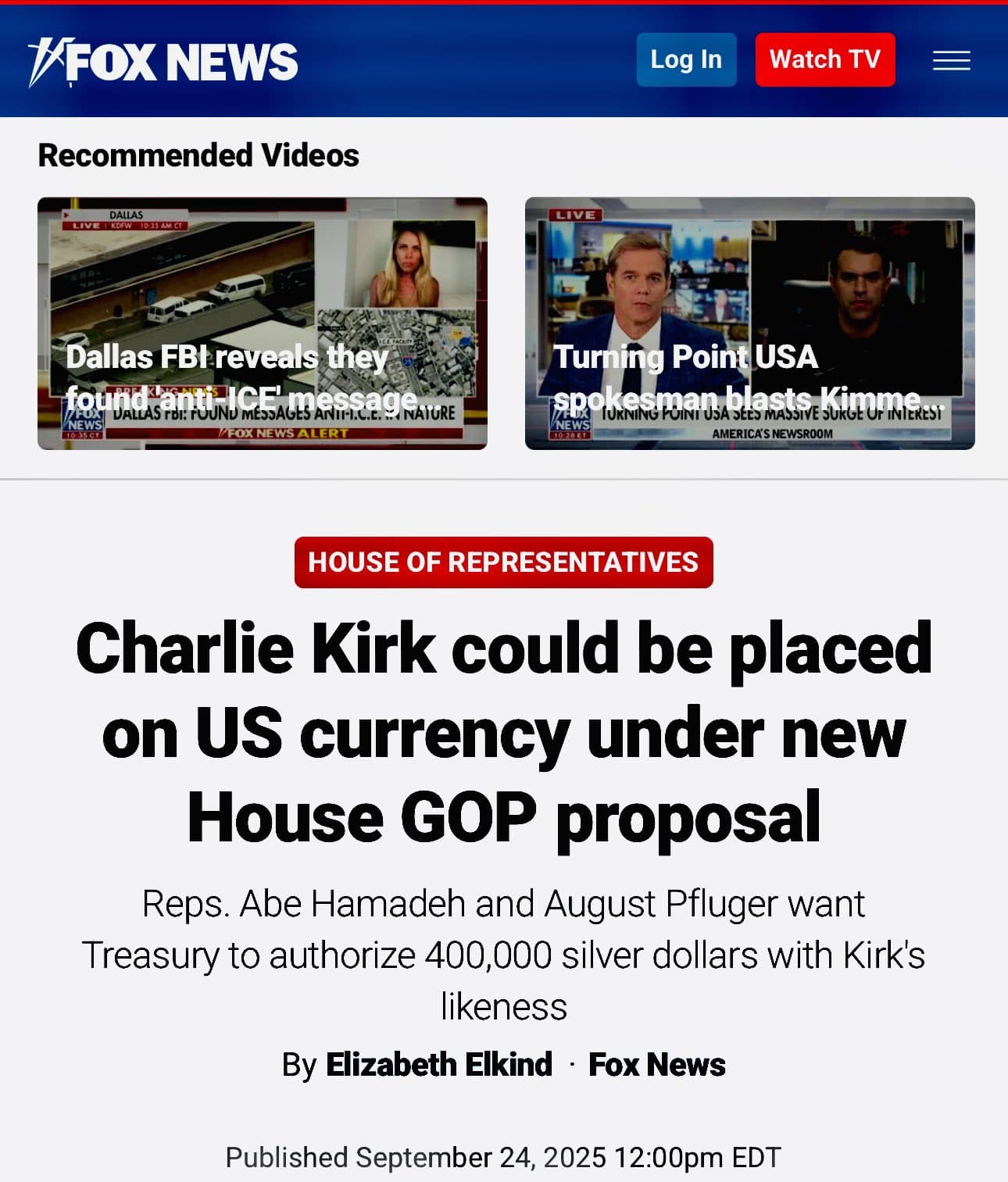Image resolution: width=1008 pixels, height=1182 pixels.
Task: Go to Fox News homepage logo
Action: pos(163,62)
